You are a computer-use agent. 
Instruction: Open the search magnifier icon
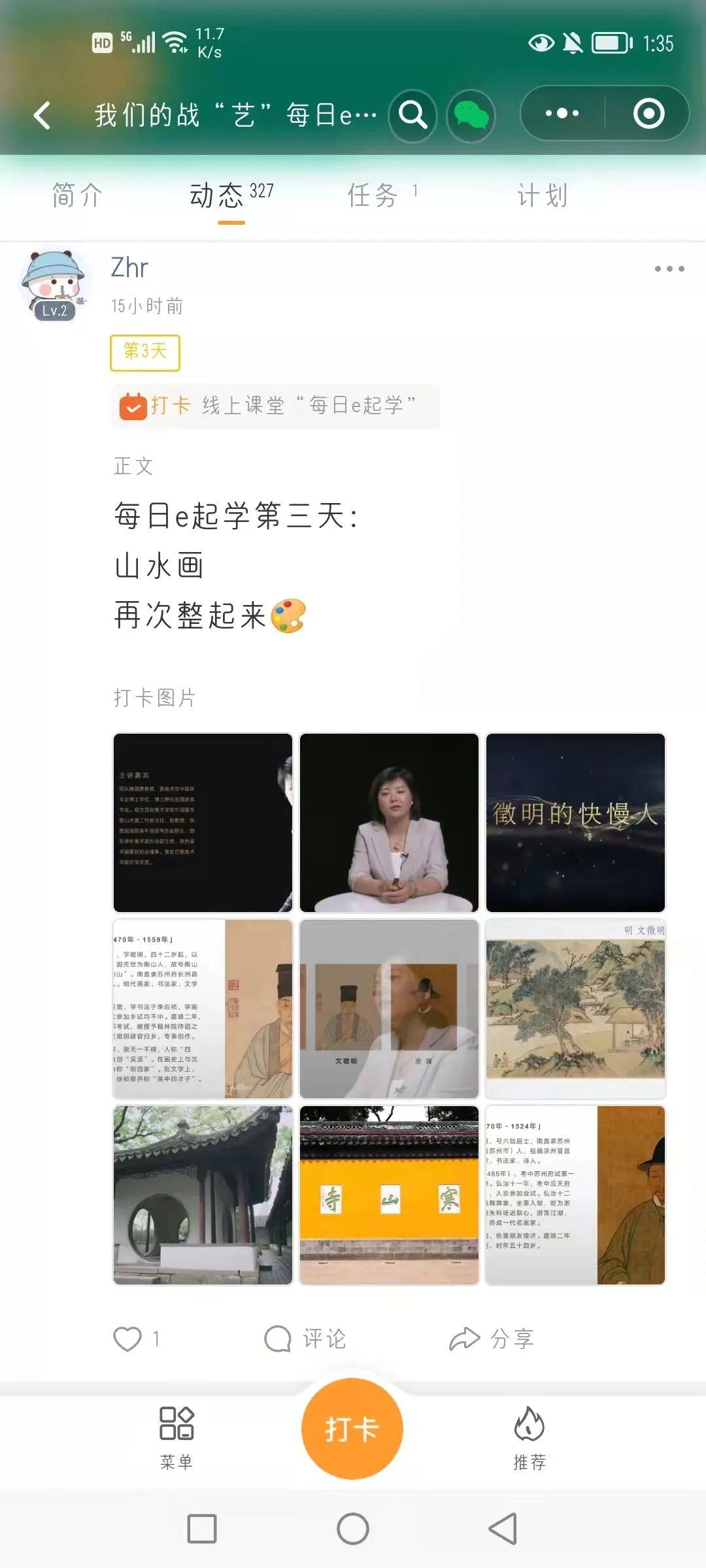point(412,115)
